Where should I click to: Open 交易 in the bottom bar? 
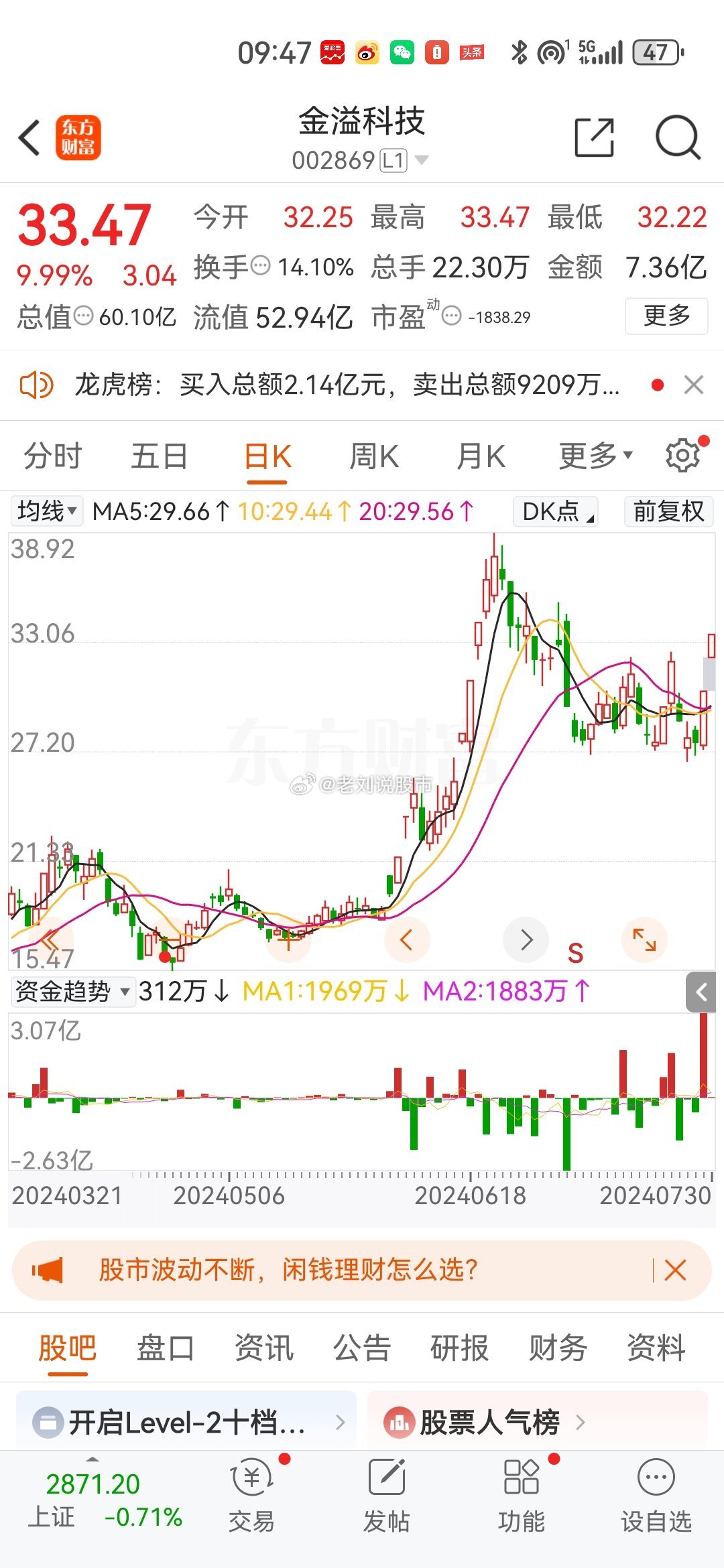pyautogui.click(x=251, y=1494)
